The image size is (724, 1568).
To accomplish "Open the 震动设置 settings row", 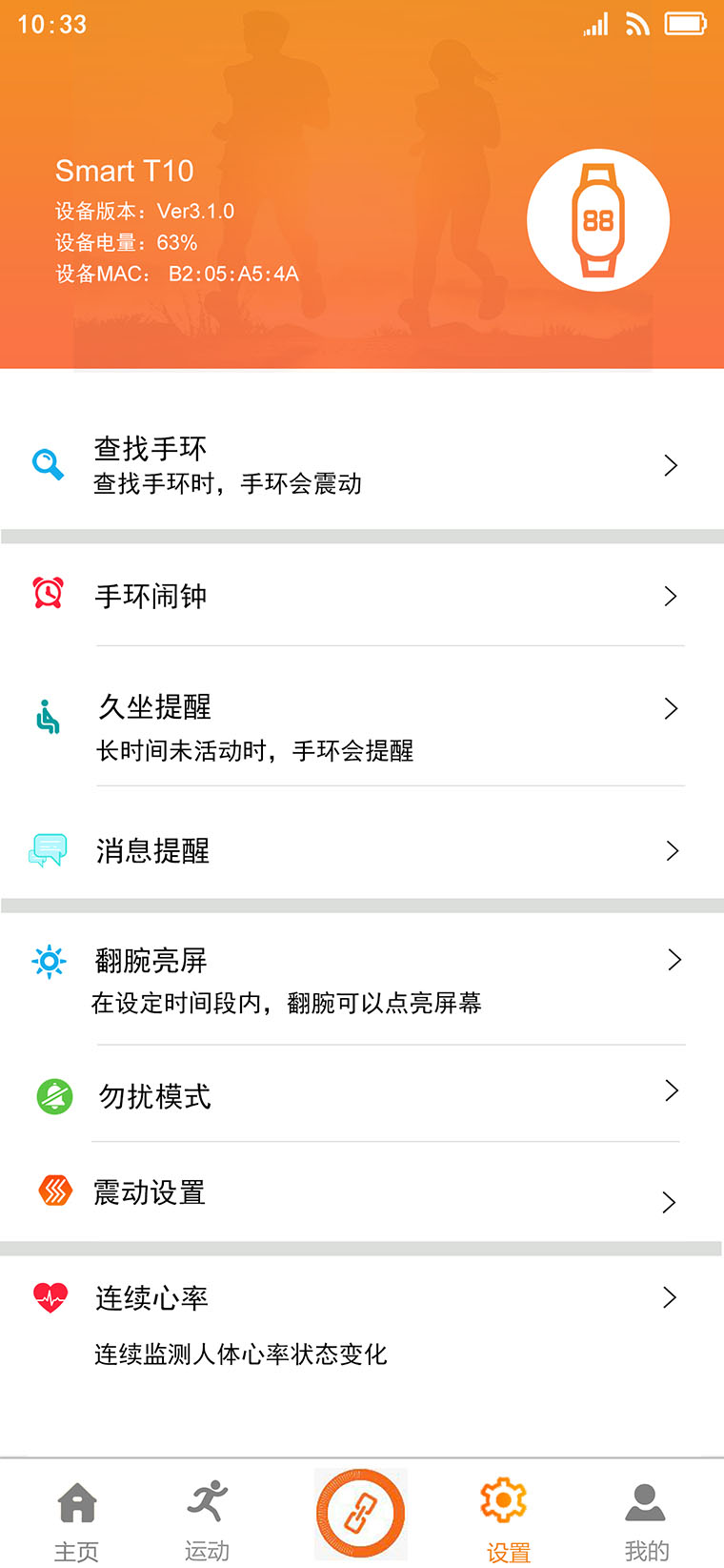I will pos(362,1191).
